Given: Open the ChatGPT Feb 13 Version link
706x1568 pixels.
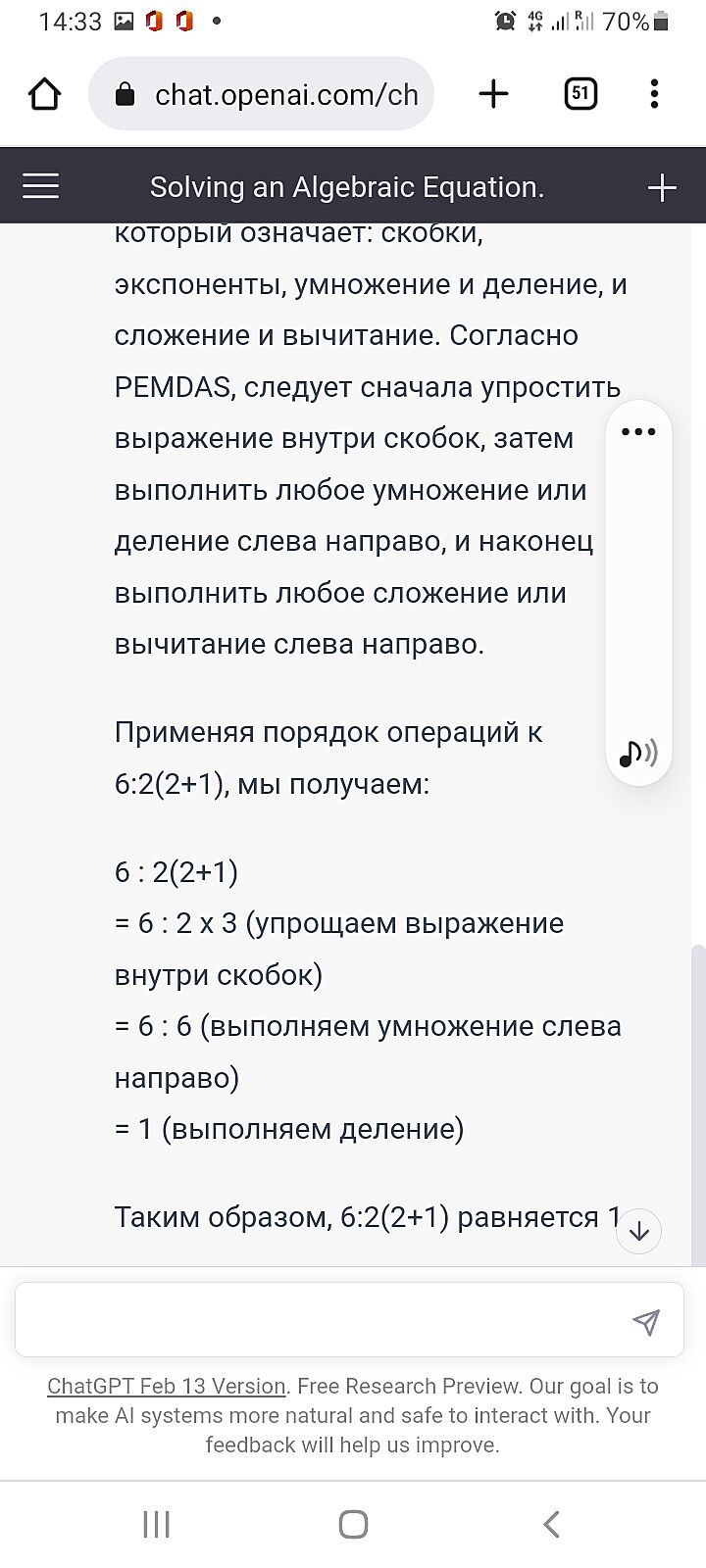Looking at the screenshot, I should coord(167,1386).
